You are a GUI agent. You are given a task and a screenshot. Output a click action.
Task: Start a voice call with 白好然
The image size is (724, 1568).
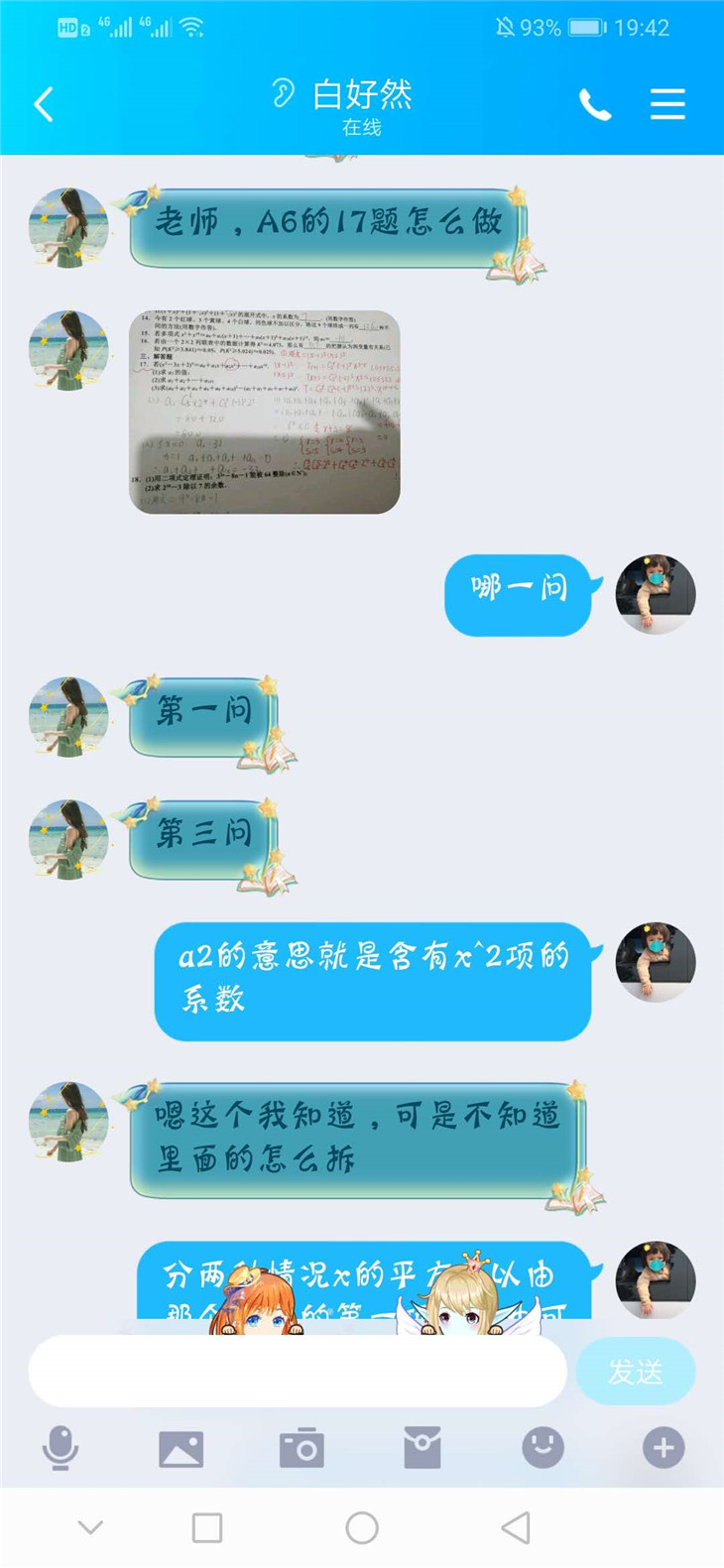point(595,104)
